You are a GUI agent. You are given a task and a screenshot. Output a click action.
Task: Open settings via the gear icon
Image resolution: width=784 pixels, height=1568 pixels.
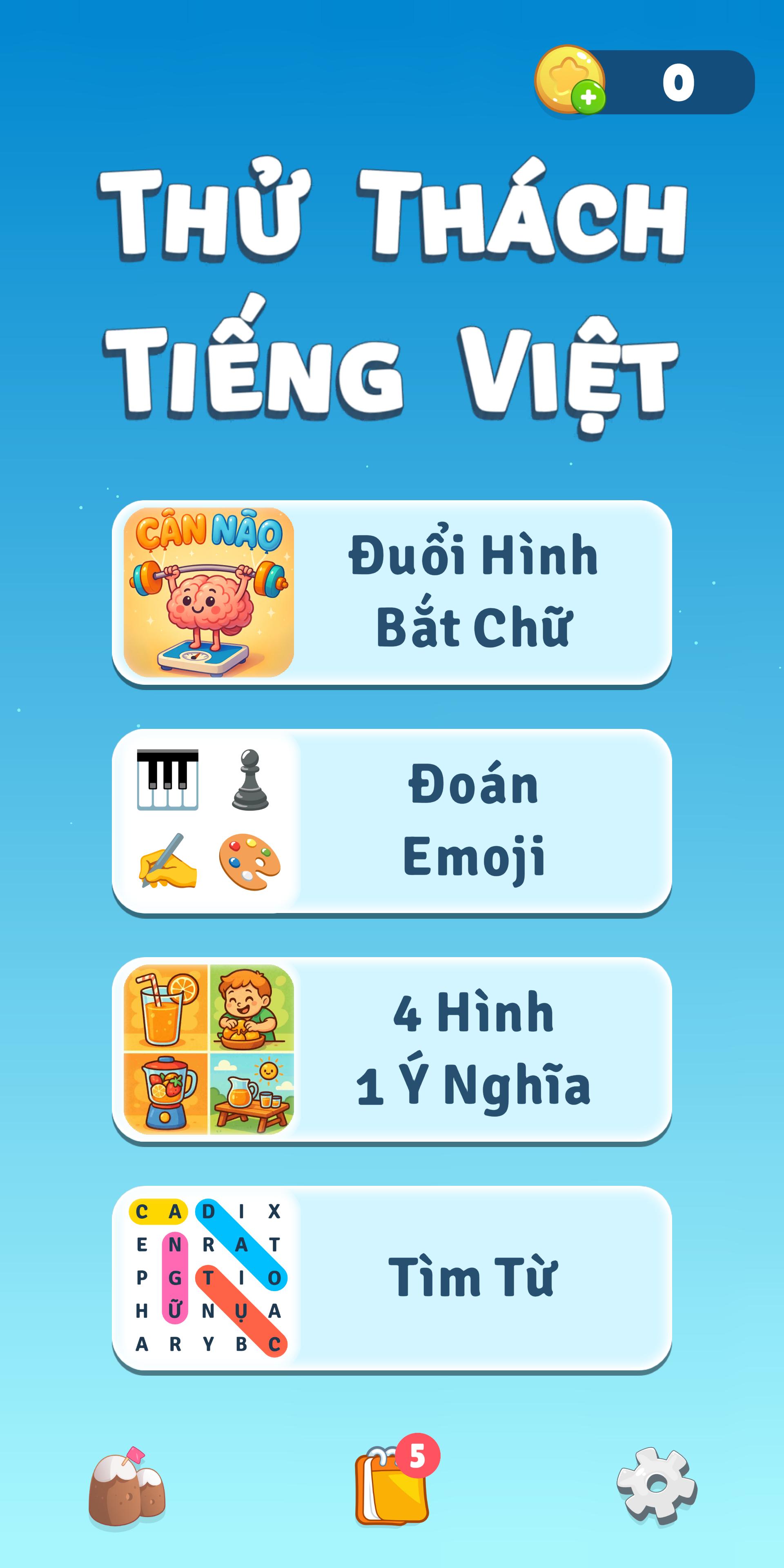(x=656, y=1486)
